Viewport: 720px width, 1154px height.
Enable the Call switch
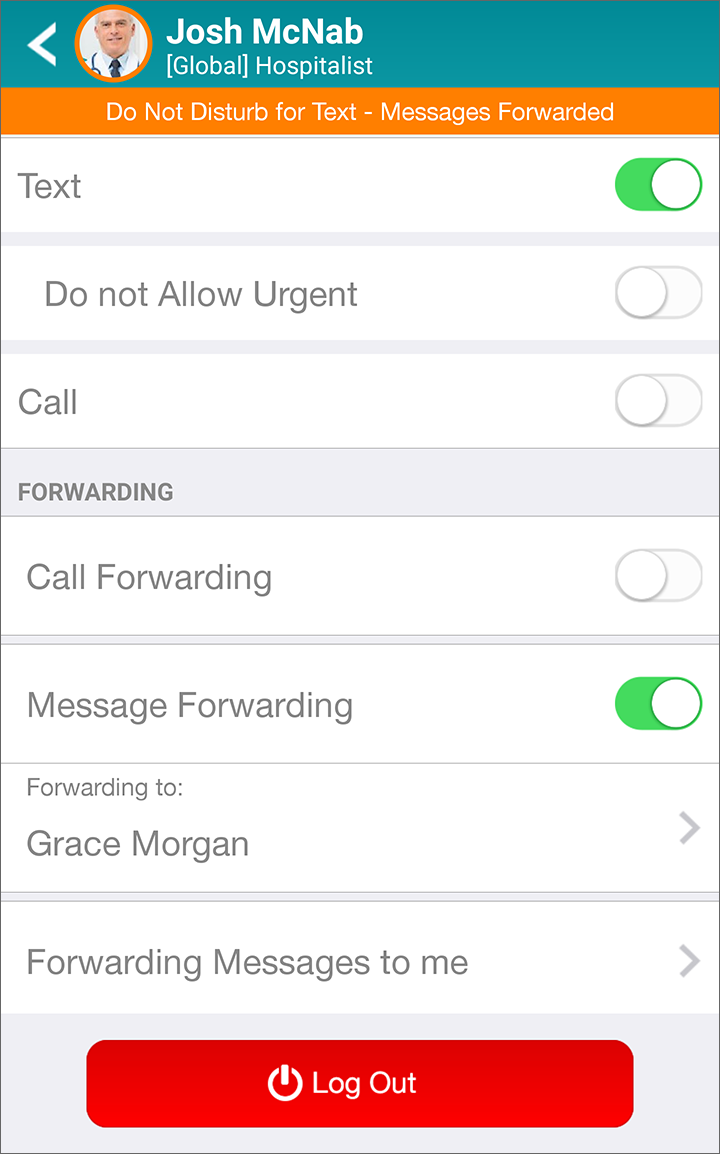658,400
